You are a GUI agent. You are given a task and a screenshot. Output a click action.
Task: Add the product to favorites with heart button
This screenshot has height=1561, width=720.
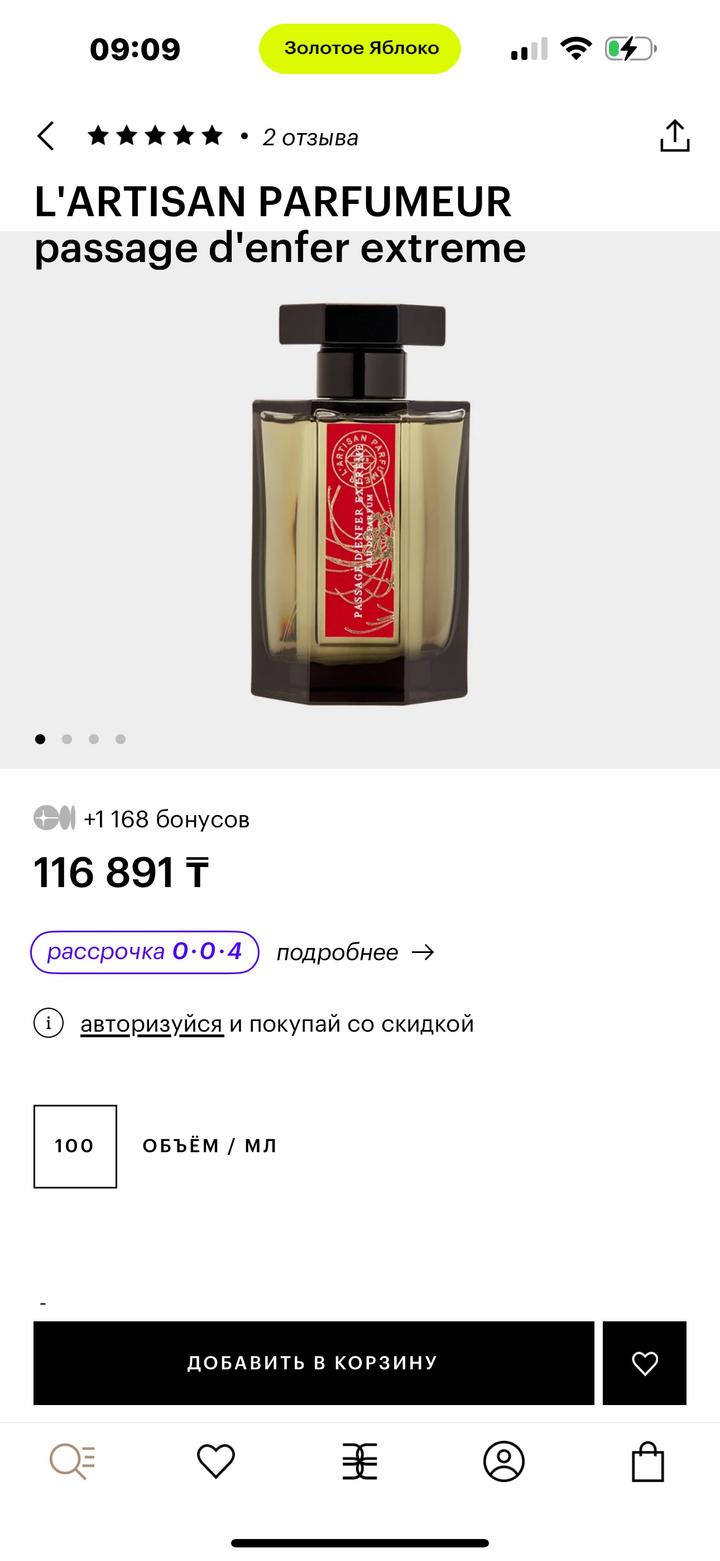[x=645, y=1362]
